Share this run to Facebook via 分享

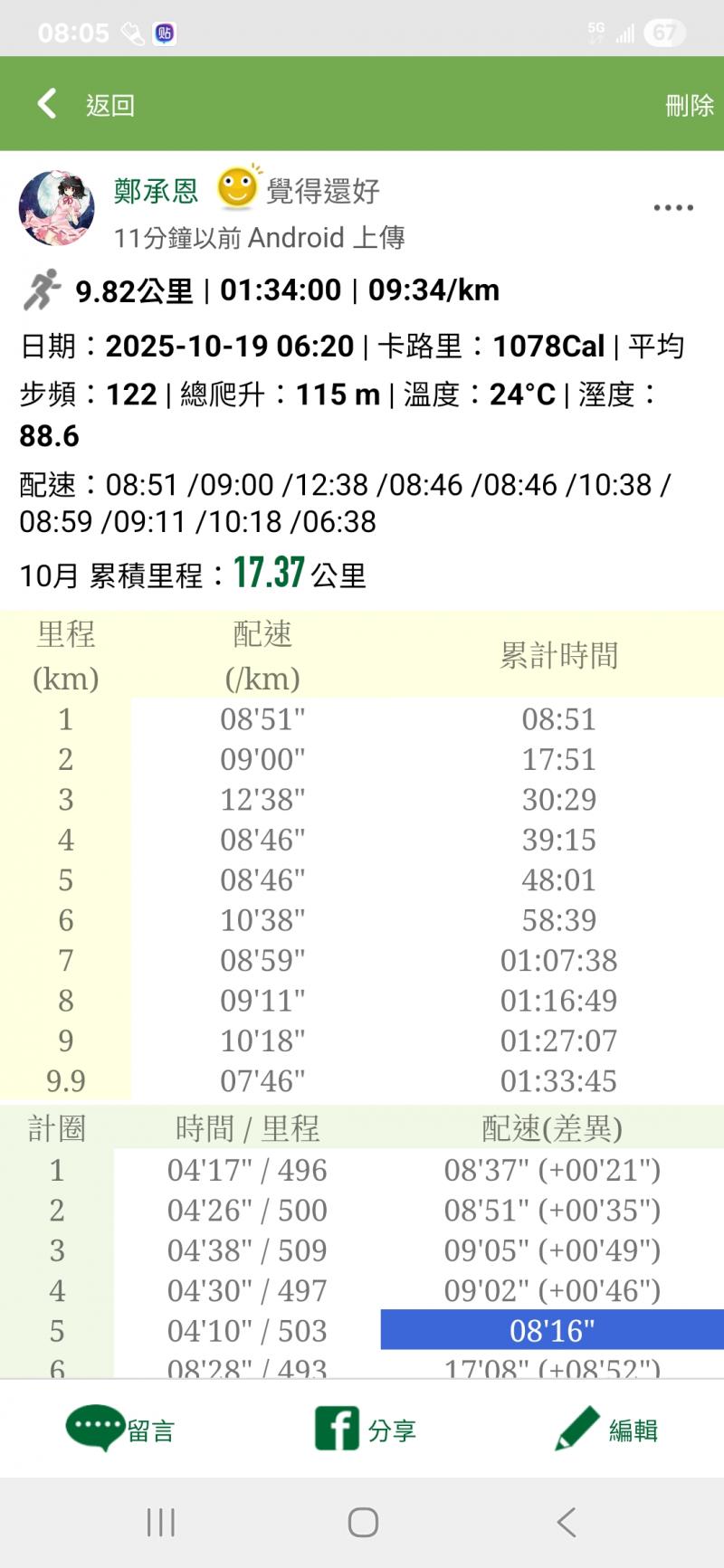click(365, 1430)
